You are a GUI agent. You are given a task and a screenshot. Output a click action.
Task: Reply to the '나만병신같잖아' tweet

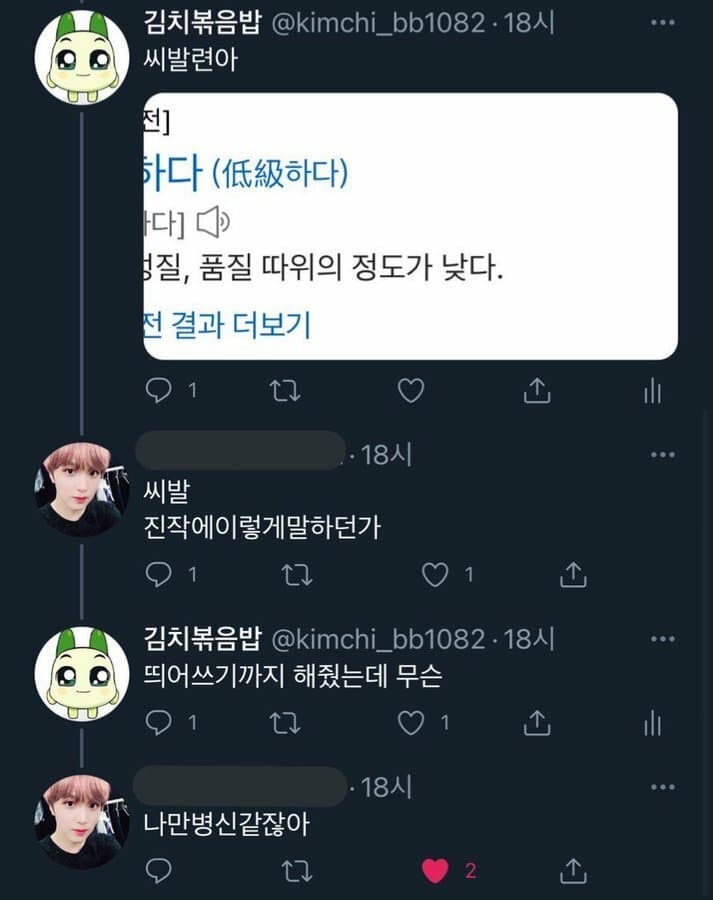[x=159, y=871]
